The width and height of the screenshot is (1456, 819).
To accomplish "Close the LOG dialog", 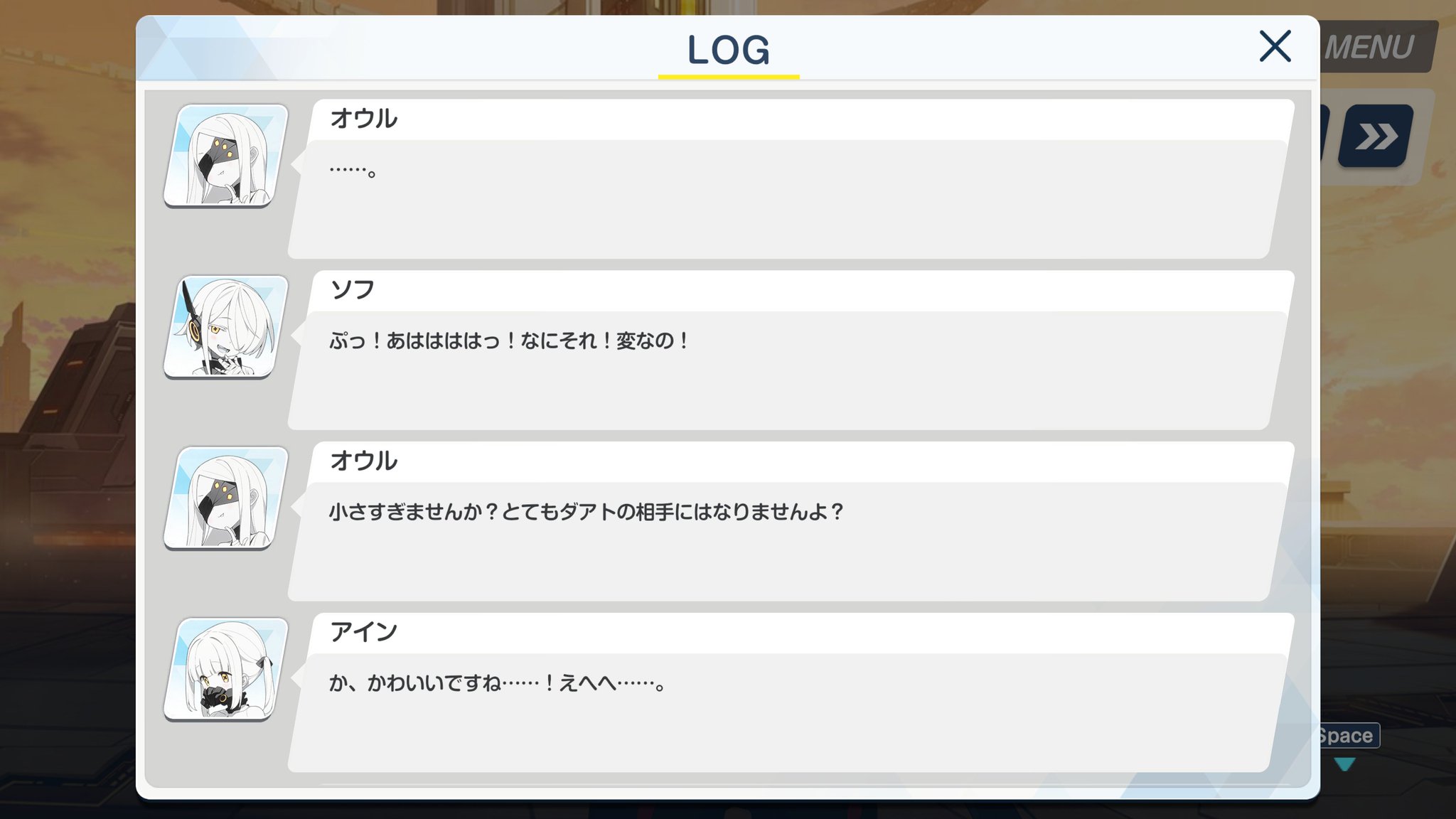I will click(1275, 46).
